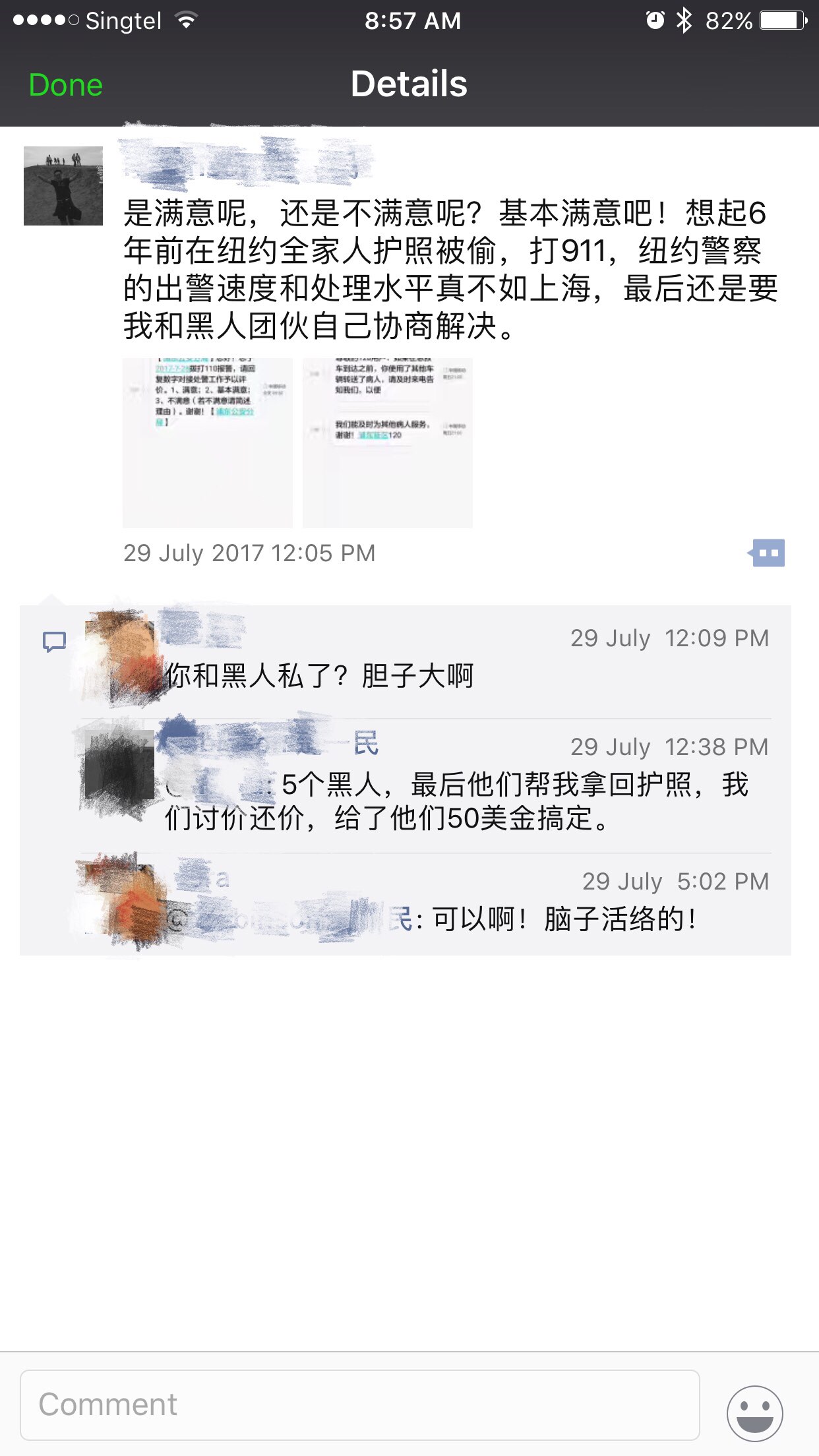Image resolution: width=819 pixels, height=1456 pixels.
Task: Open the second attached screenshot mentioning 120
Action: (388, 443)
